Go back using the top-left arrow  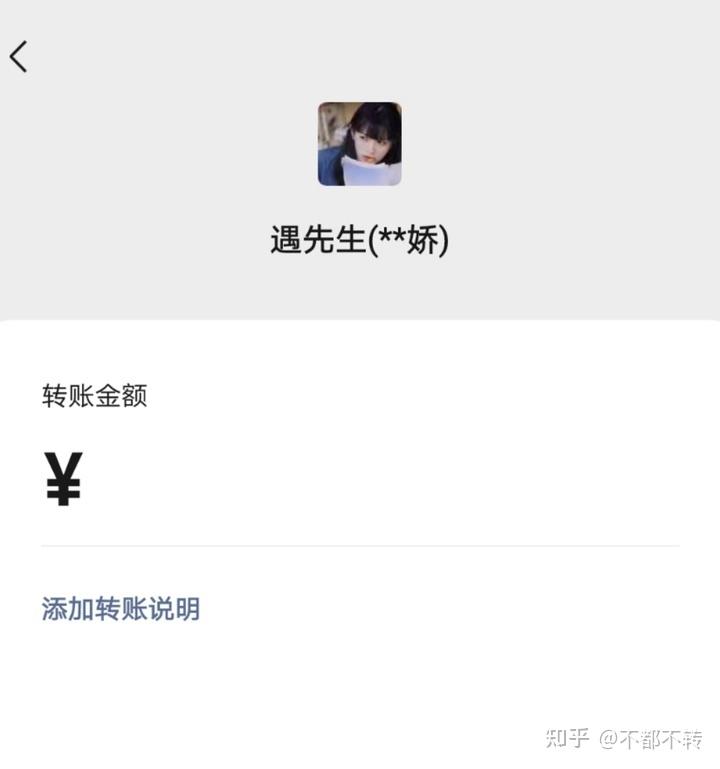pyautogui.click(x=19, y=56)
